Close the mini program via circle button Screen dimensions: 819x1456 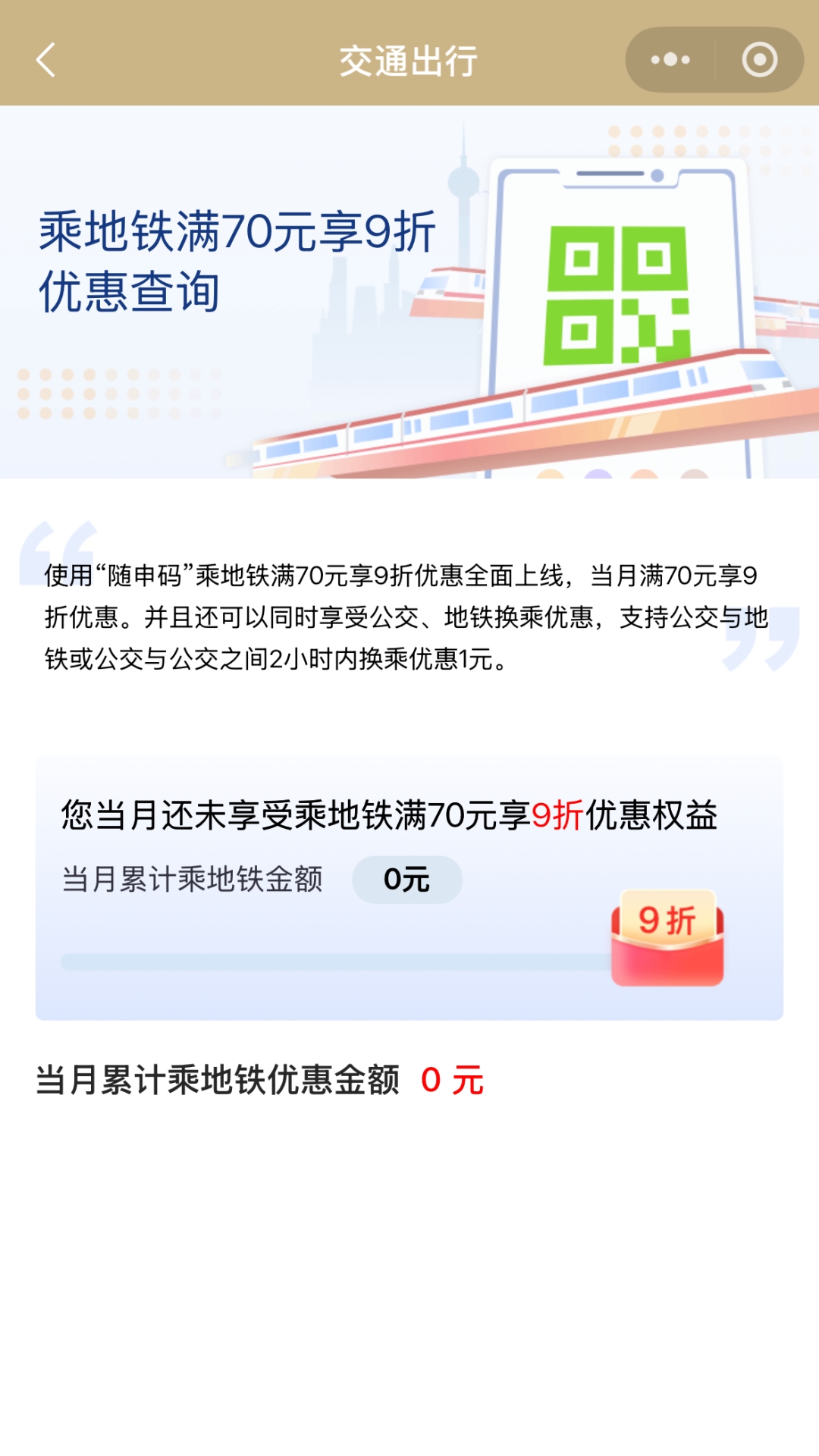tap(759, 60)
